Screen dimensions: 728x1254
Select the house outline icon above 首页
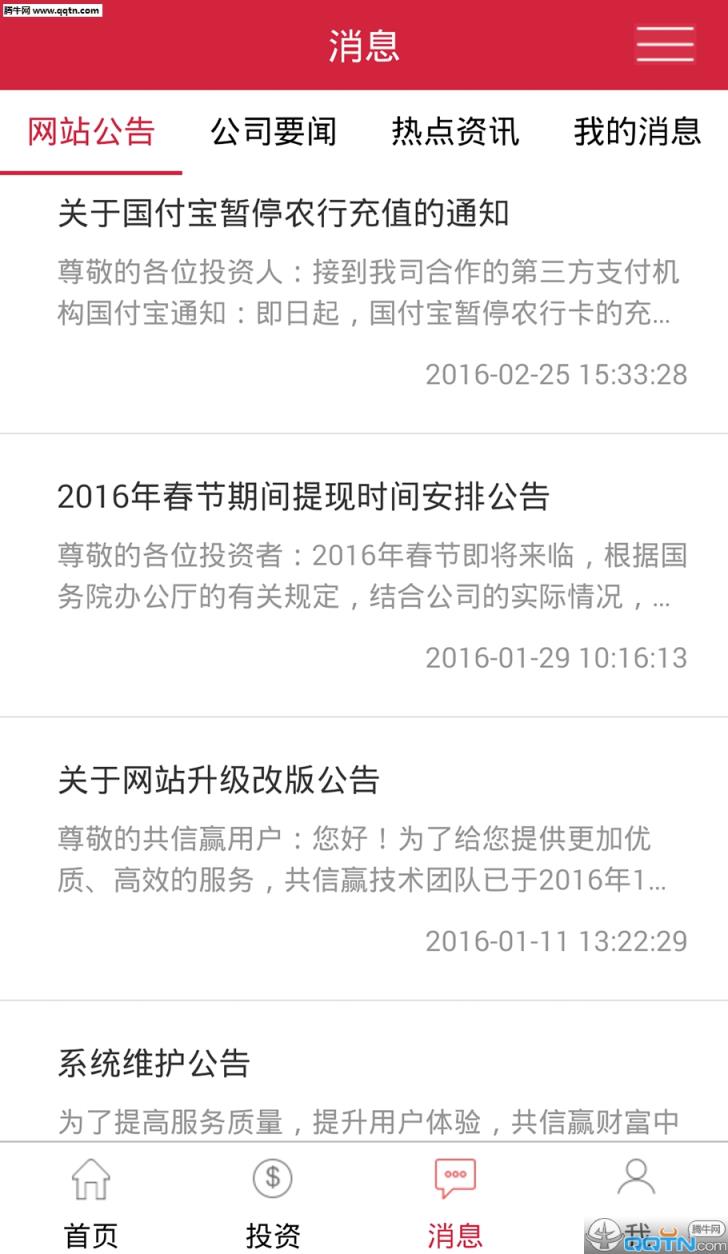click(91, 1180)
